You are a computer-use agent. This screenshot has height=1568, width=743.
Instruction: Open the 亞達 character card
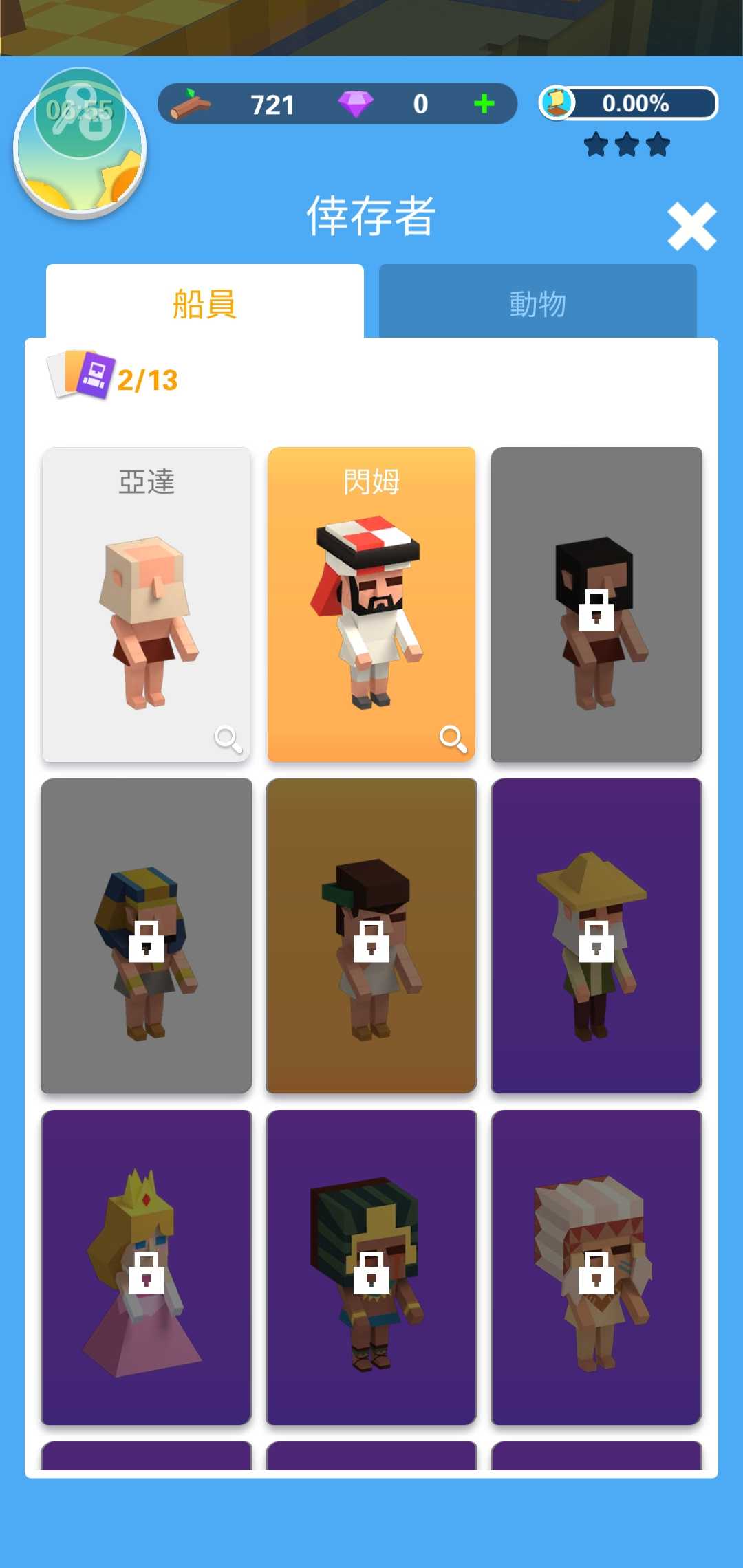pos(146,604)
